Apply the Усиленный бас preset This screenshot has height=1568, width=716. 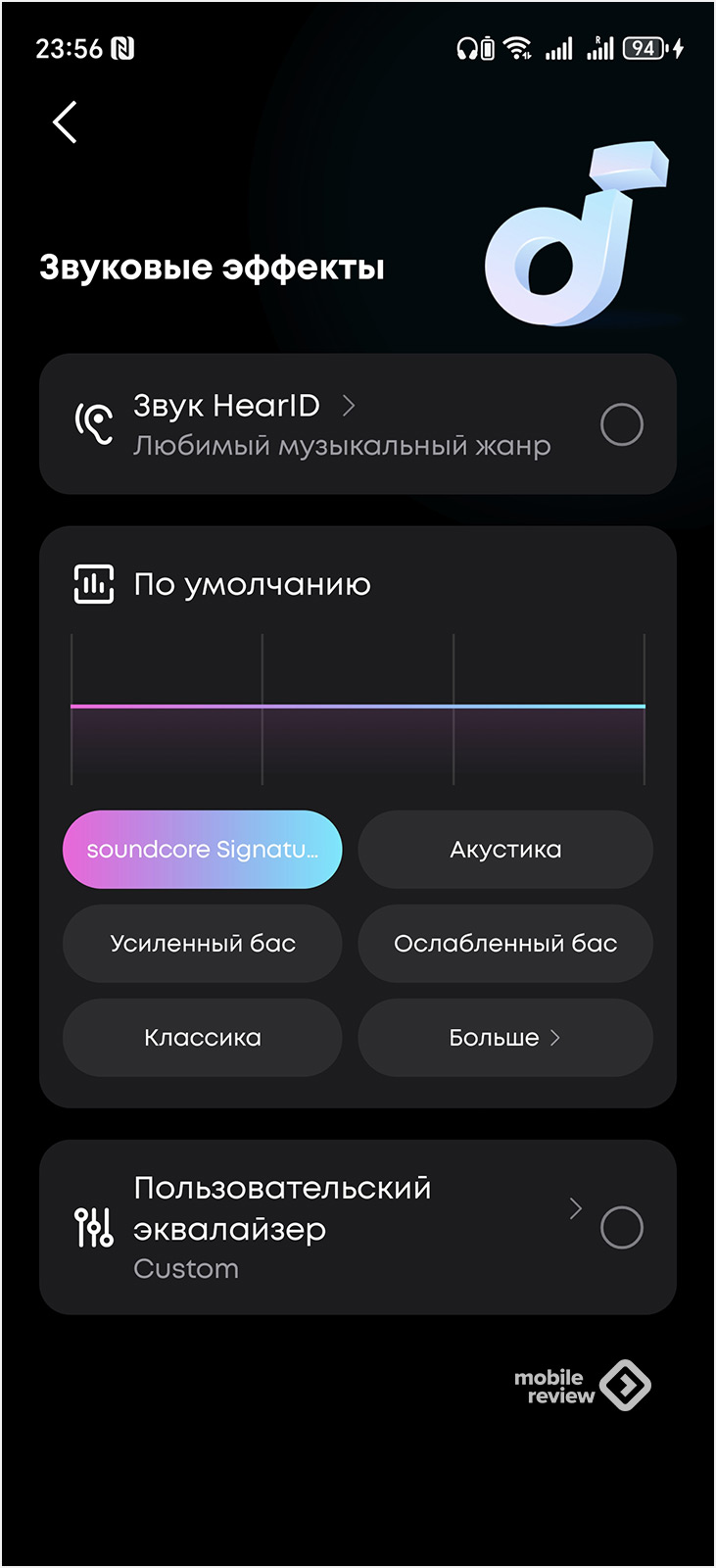203,944
